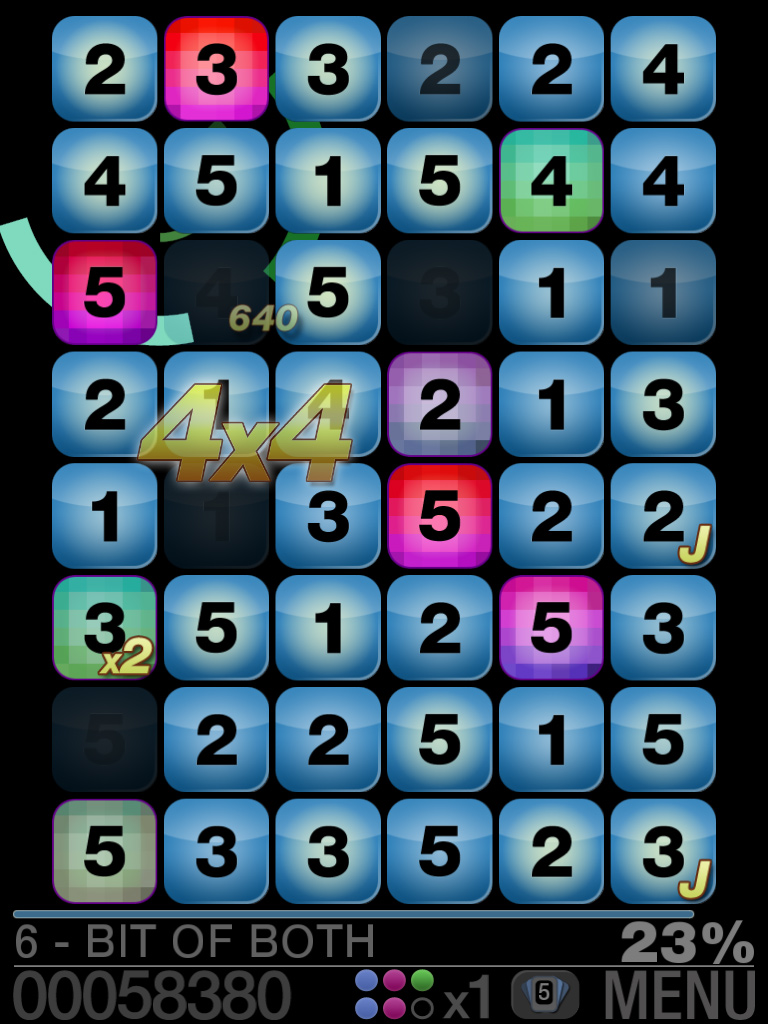This screenshot has height=1024, width=768.
Task: Select the olive-colored 5 tile
Action: click(105, 852)
